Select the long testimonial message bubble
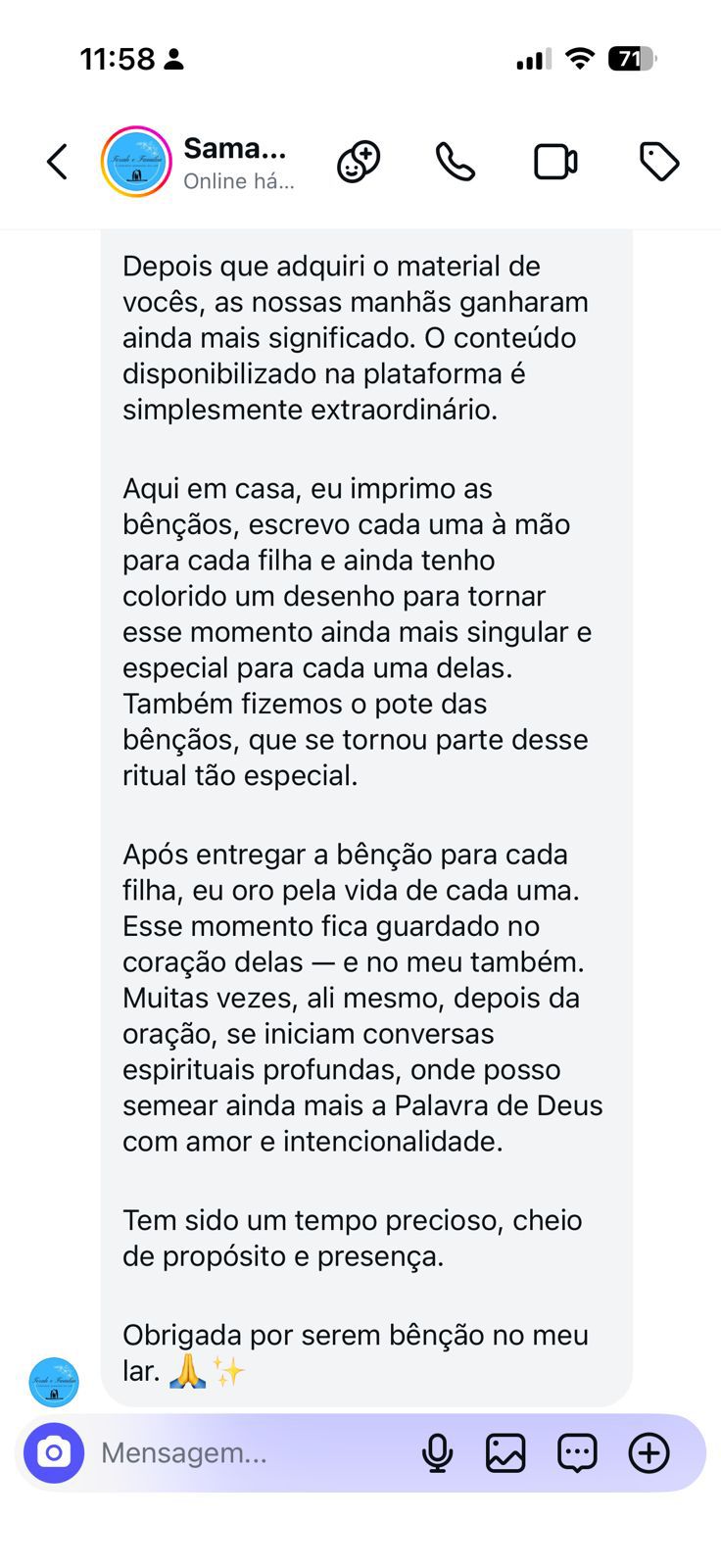Screen dimensions: 721x1568 pyautogui.click(x=362, y=813)
